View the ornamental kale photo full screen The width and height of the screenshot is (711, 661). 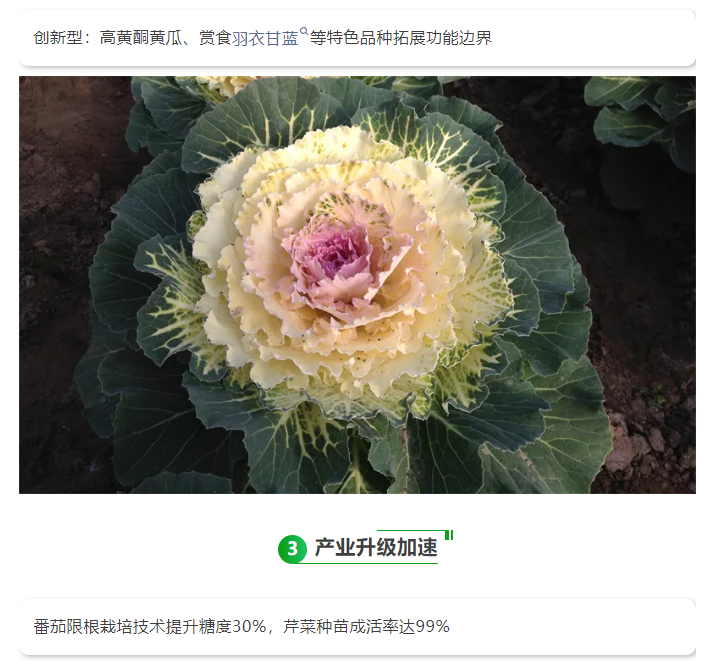(x=357, y=285)
